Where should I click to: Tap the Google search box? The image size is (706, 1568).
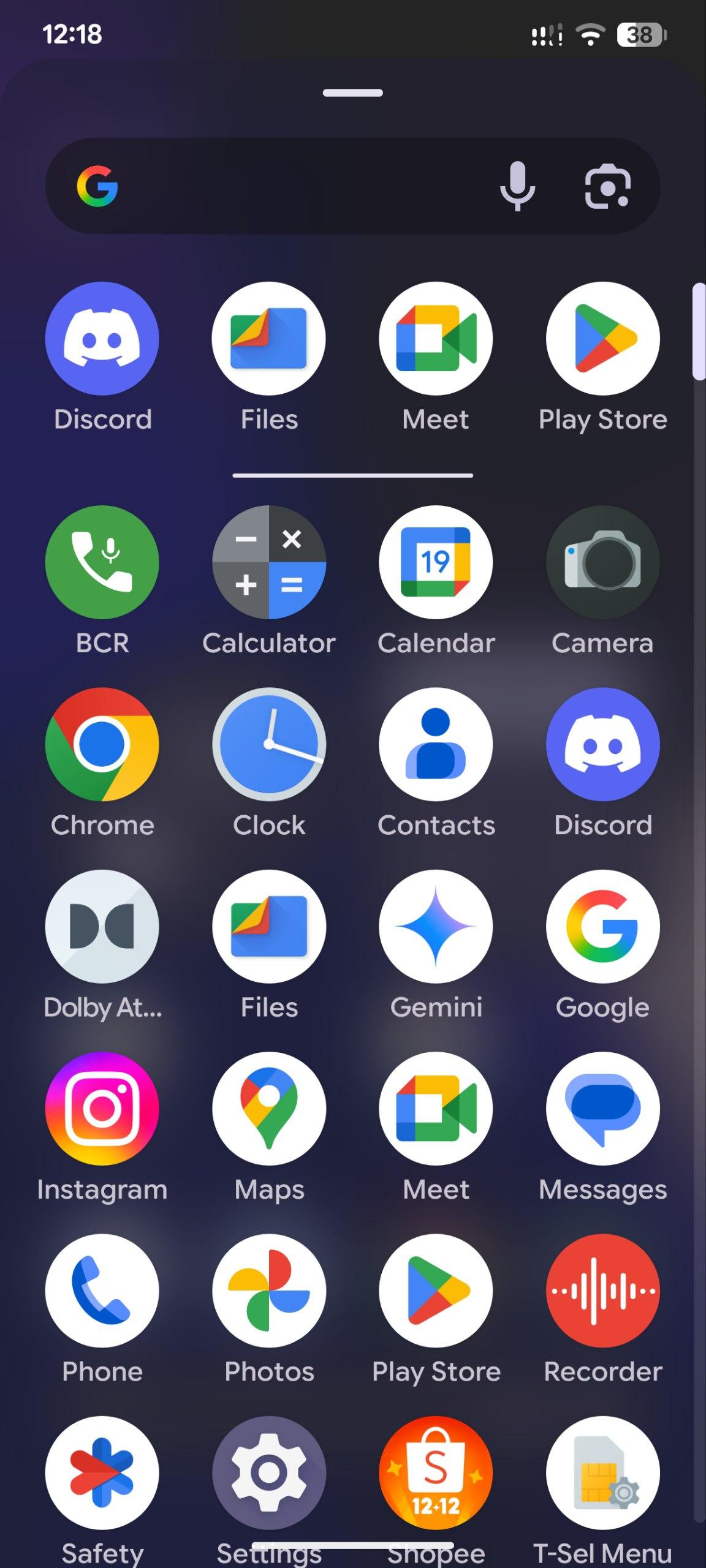(x=294, y=186)
